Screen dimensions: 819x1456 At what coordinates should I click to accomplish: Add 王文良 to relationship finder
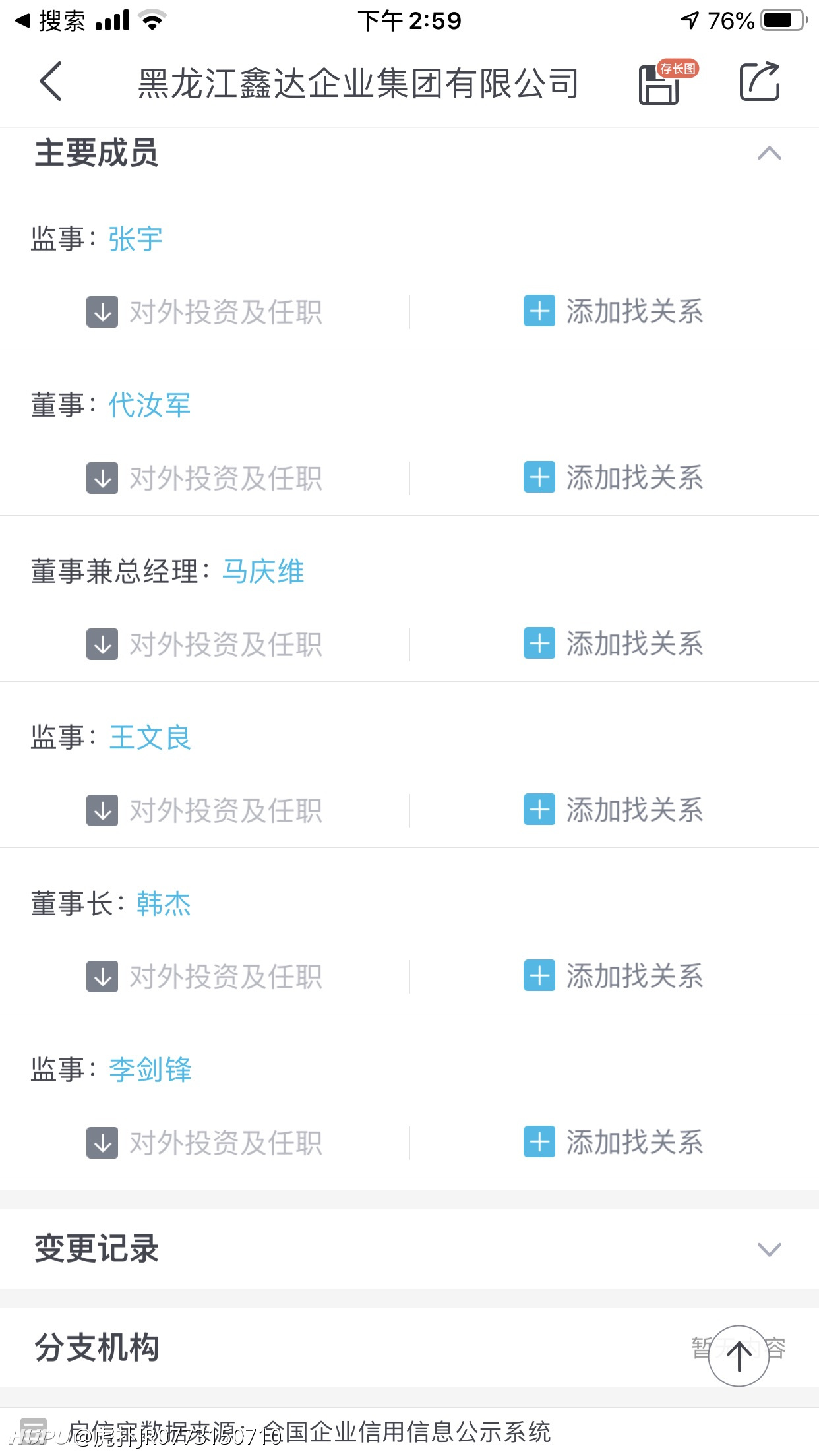613,809
